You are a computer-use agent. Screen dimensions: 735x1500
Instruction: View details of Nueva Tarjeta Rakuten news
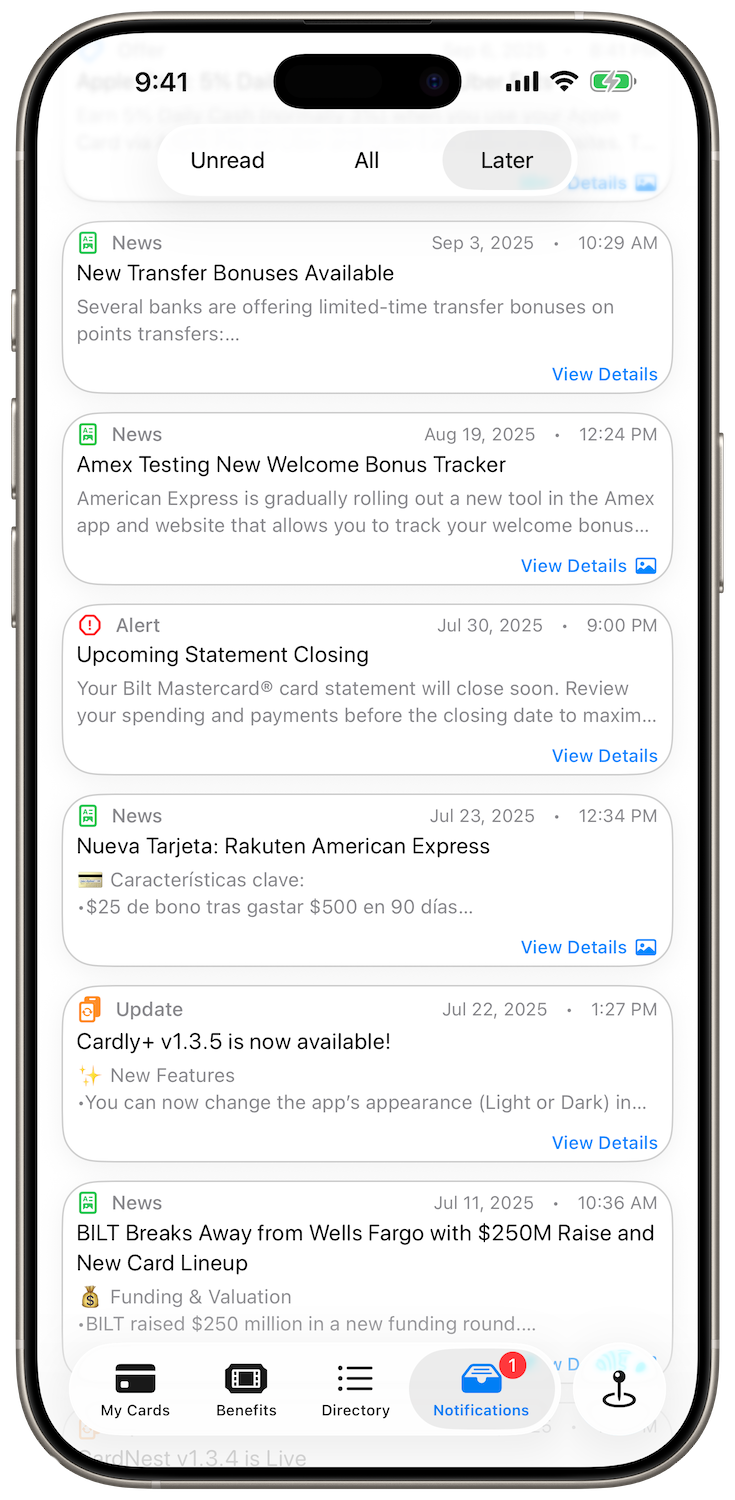pos(574,947)
